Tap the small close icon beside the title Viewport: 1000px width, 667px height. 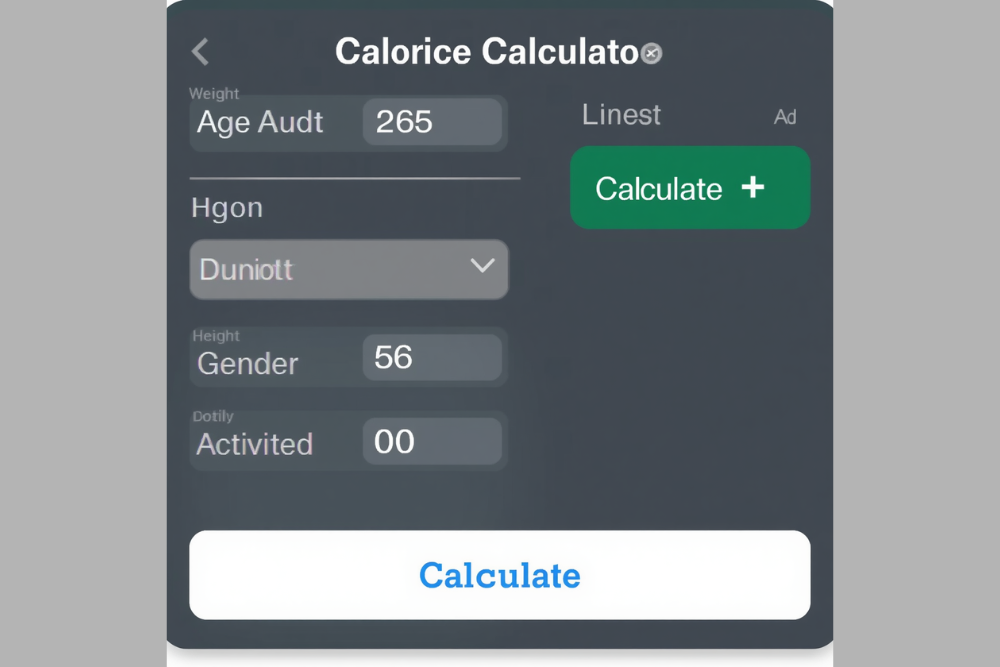(651, 53)
